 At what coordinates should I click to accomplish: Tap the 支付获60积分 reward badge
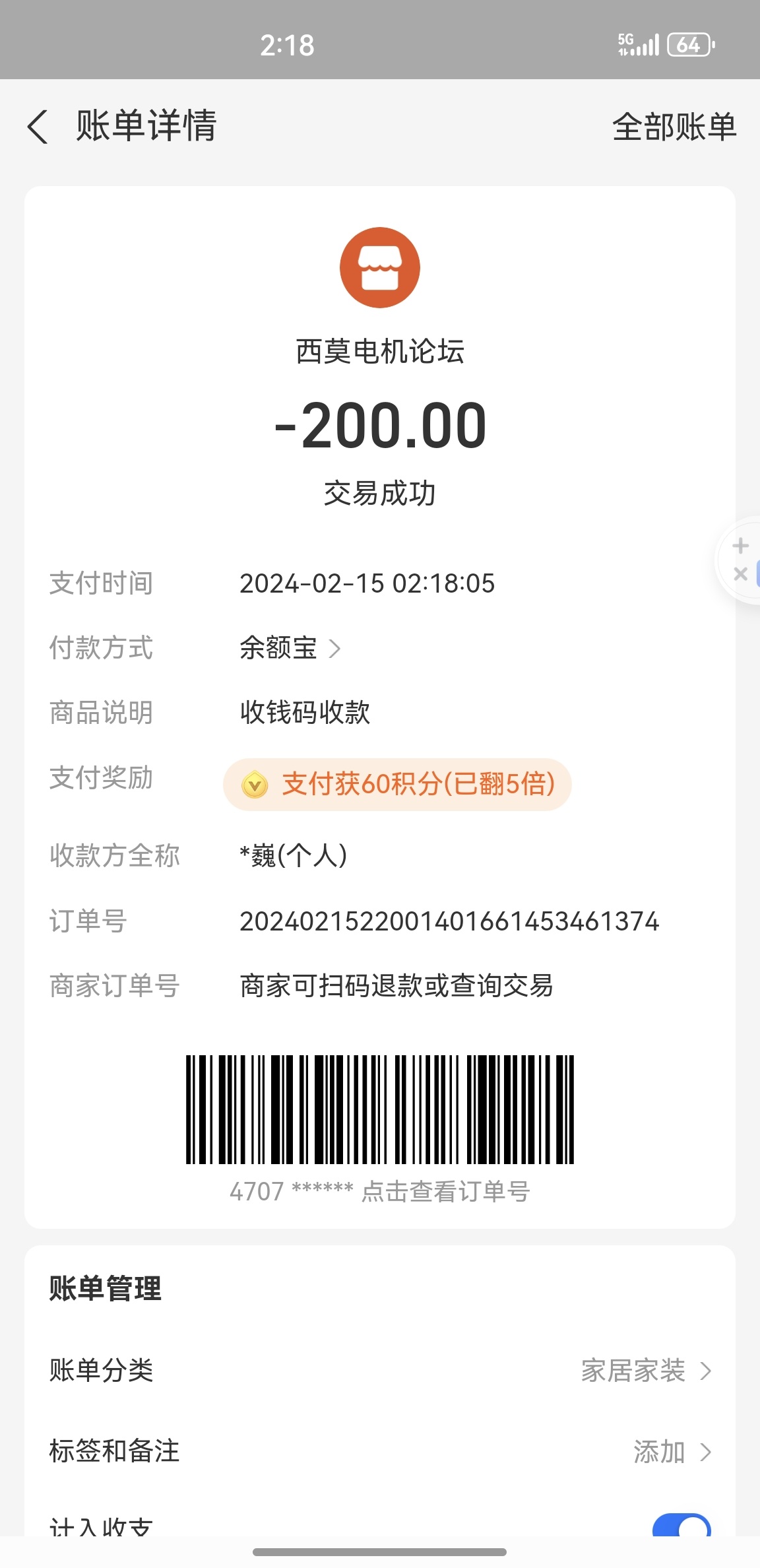pyautogui.click(x=397, y=784)
